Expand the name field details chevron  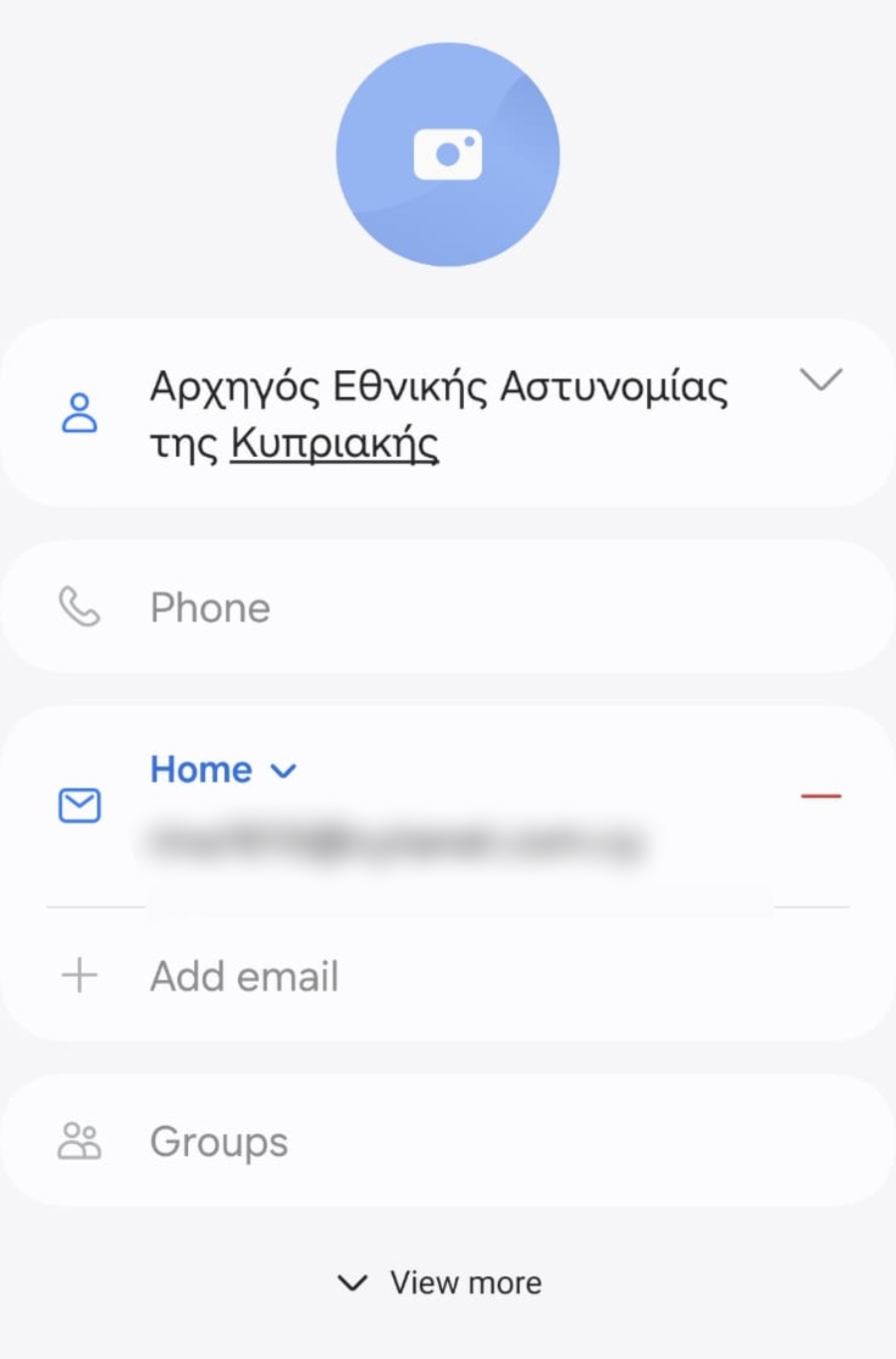pyautogui.click(x=820, y=379)
